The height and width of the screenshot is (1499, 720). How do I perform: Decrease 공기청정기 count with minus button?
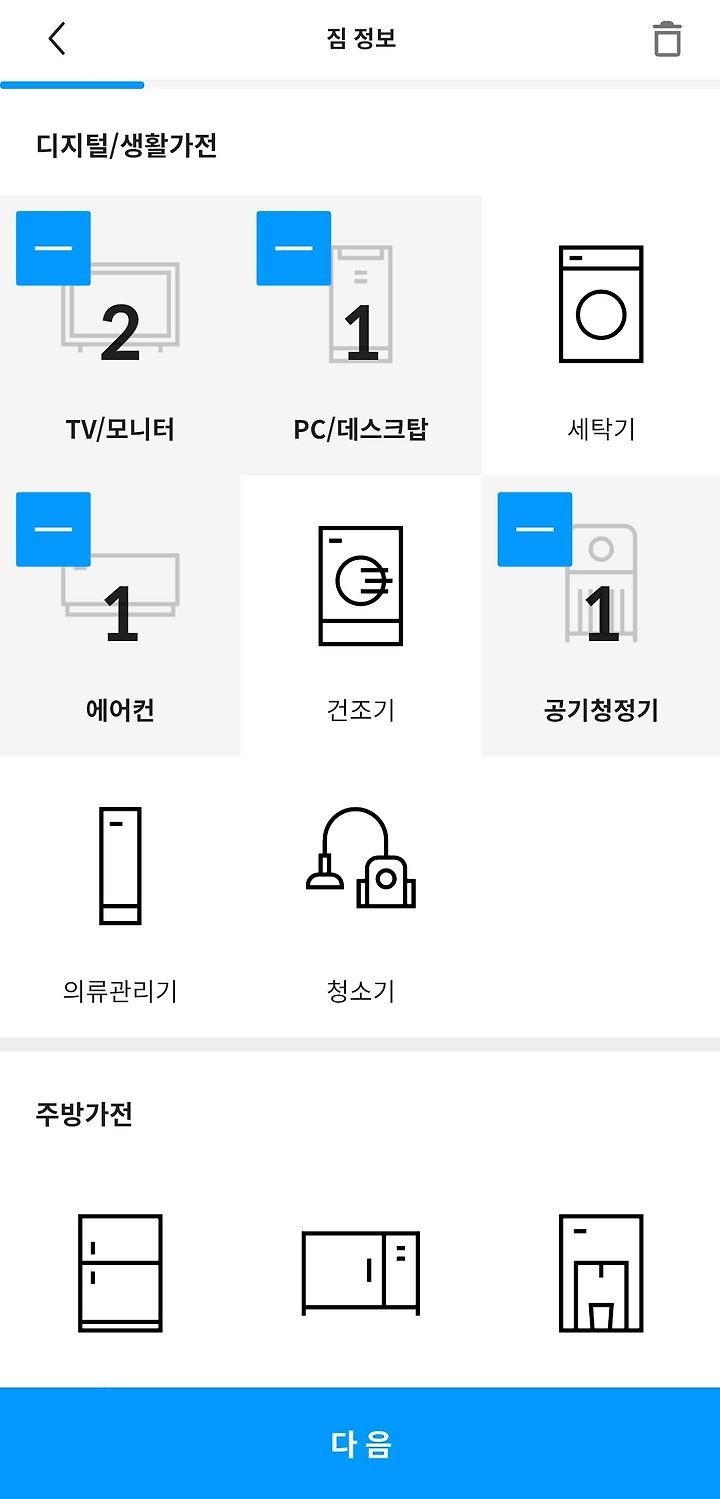pyautogui.click(x=535, y=529)
